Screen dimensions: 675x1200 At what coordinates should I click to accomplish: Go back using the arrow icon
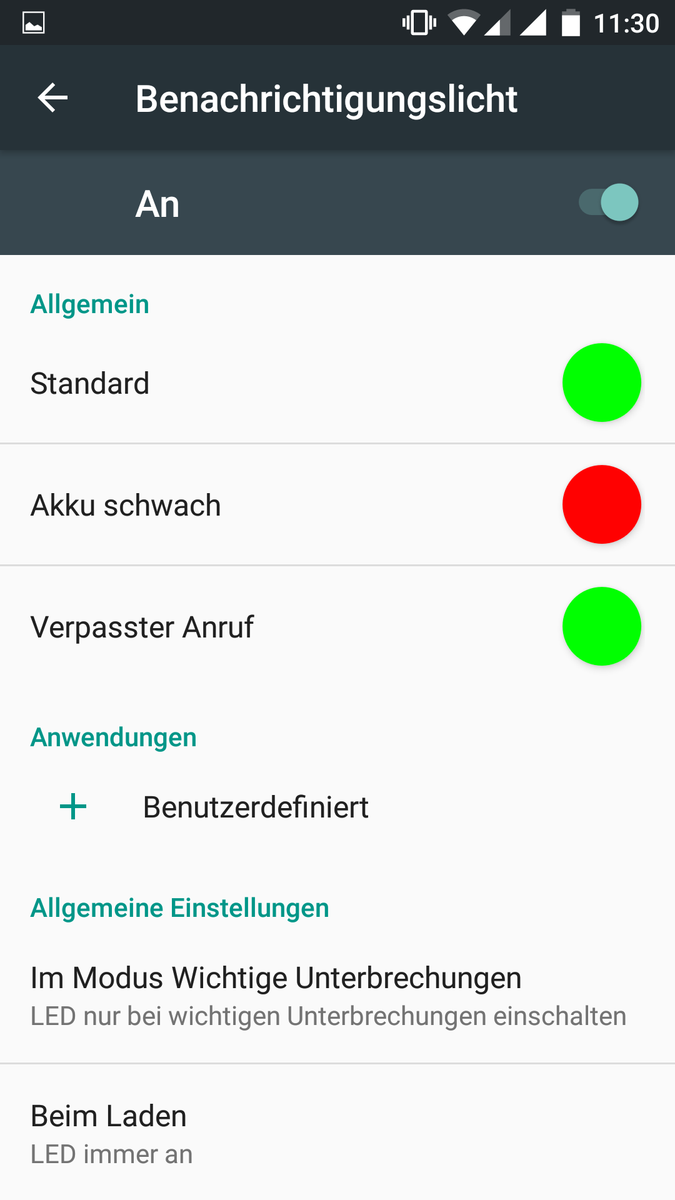coord(53,98)
